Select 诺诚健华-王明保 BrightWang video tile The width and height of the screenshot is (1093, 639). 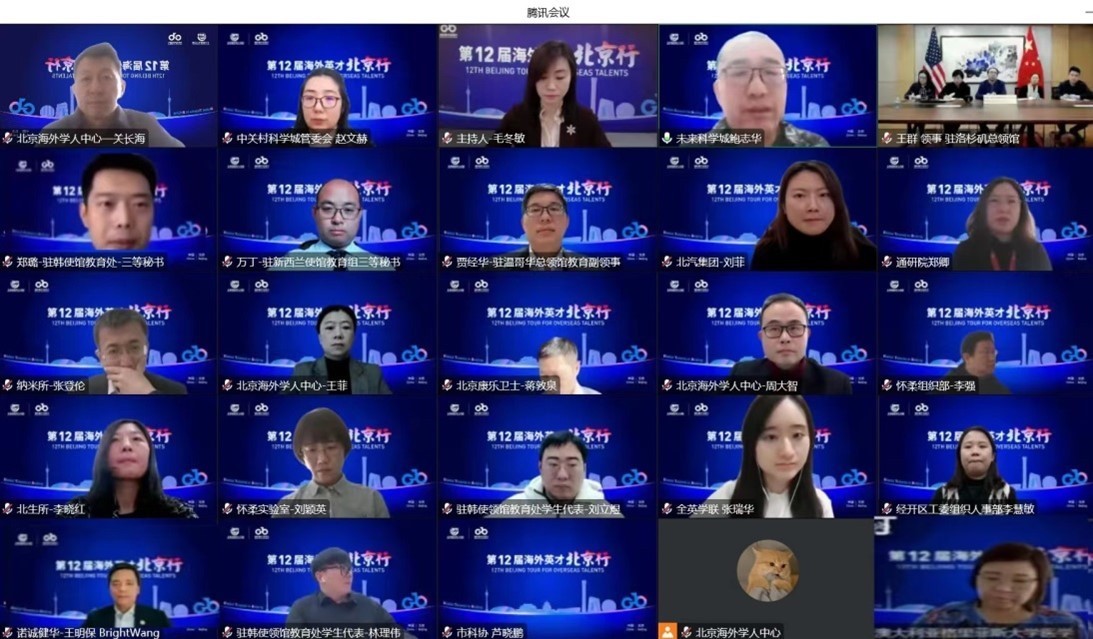pyautogui.click(x=108, y=580)
